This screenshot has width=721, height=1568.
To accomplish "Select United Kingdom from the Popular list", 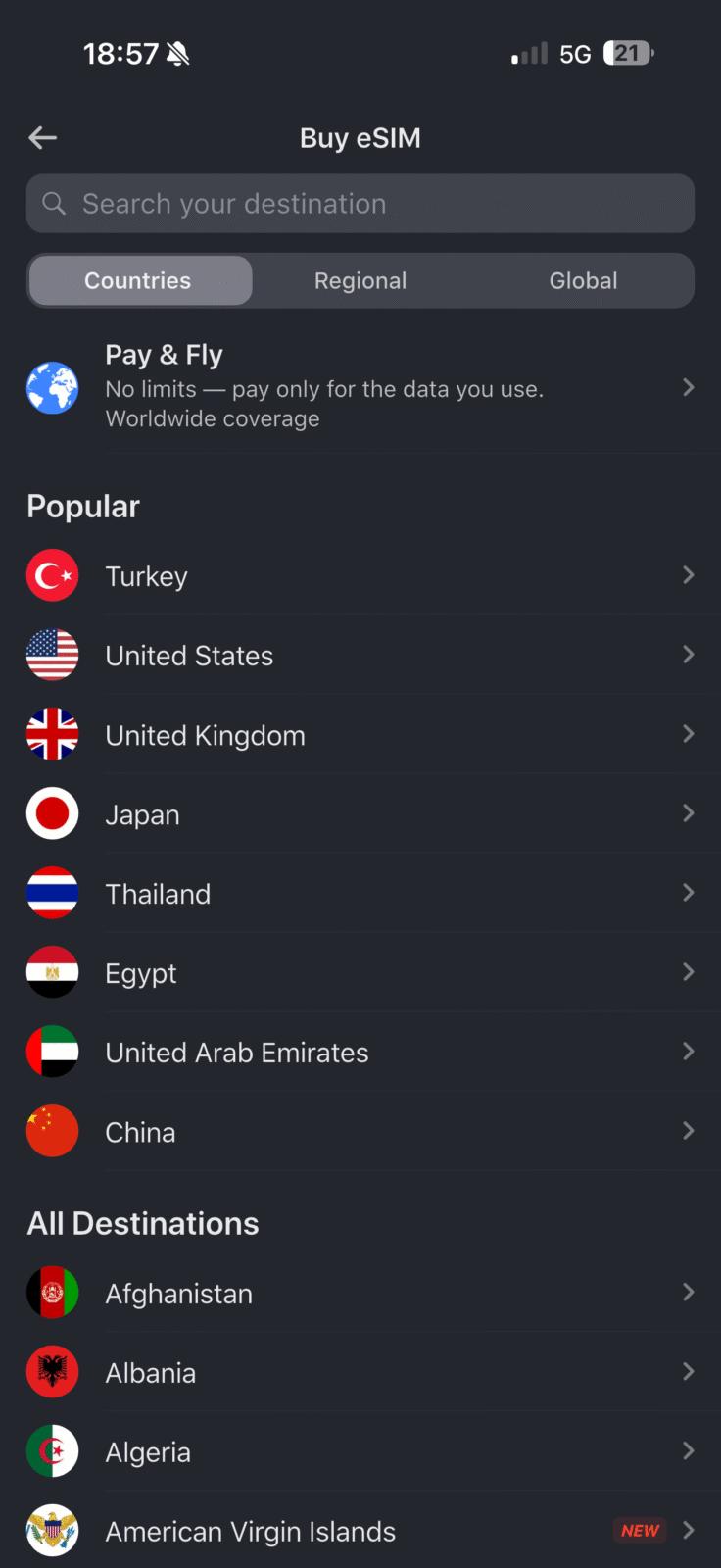I will pos(360,735).
